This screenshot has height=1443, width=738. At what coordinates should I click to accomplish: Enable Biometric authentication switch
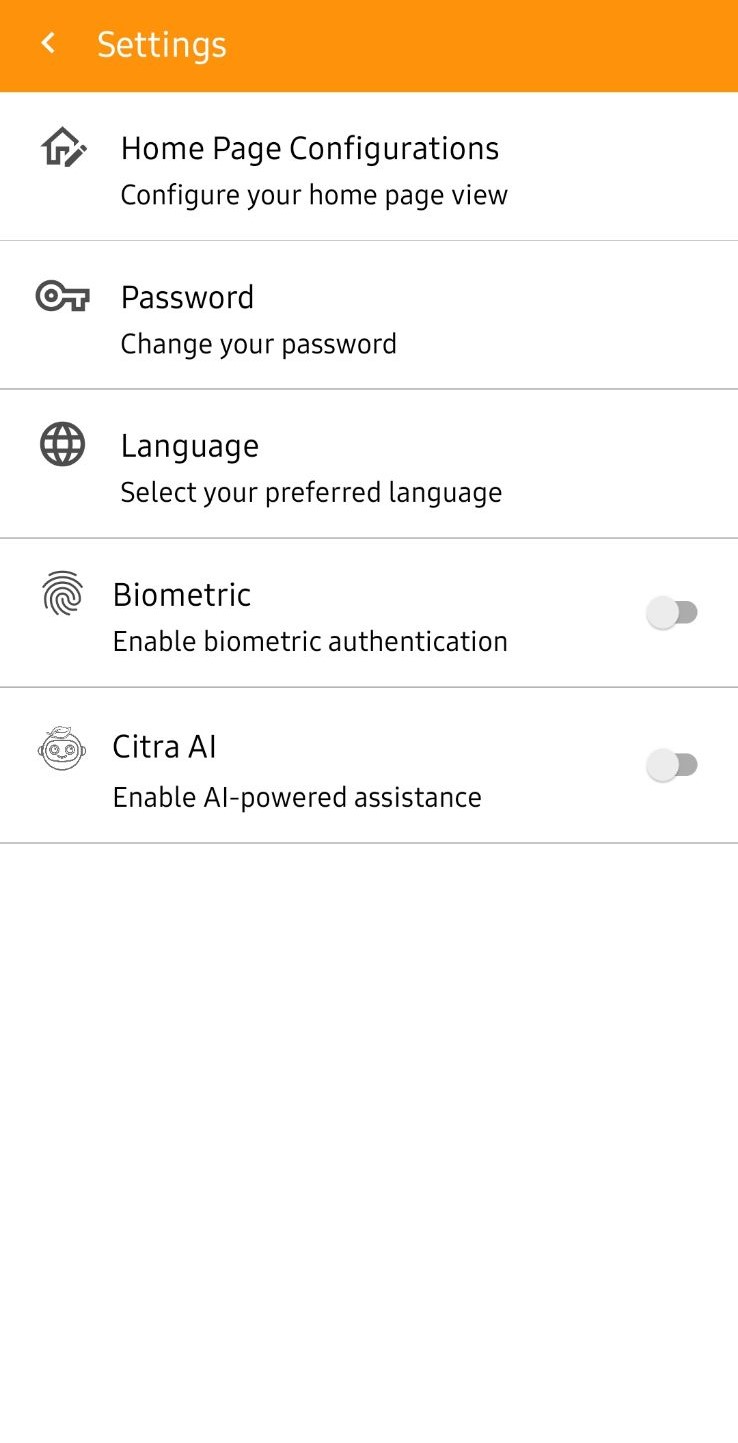pyautogui.click(x=672, y=613)
